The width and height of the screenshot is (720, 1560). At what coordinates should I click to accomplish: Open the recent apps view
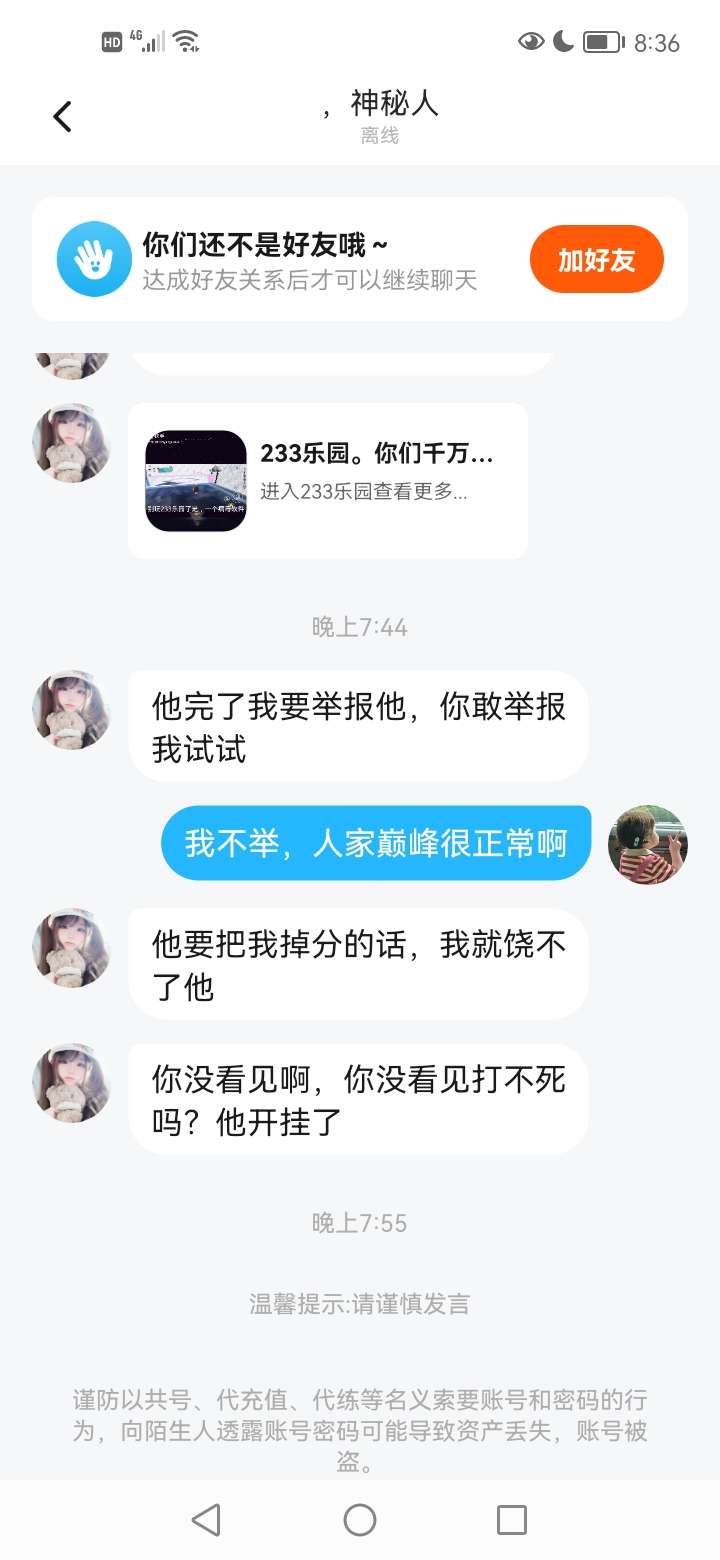click(x=511, y=1520)
